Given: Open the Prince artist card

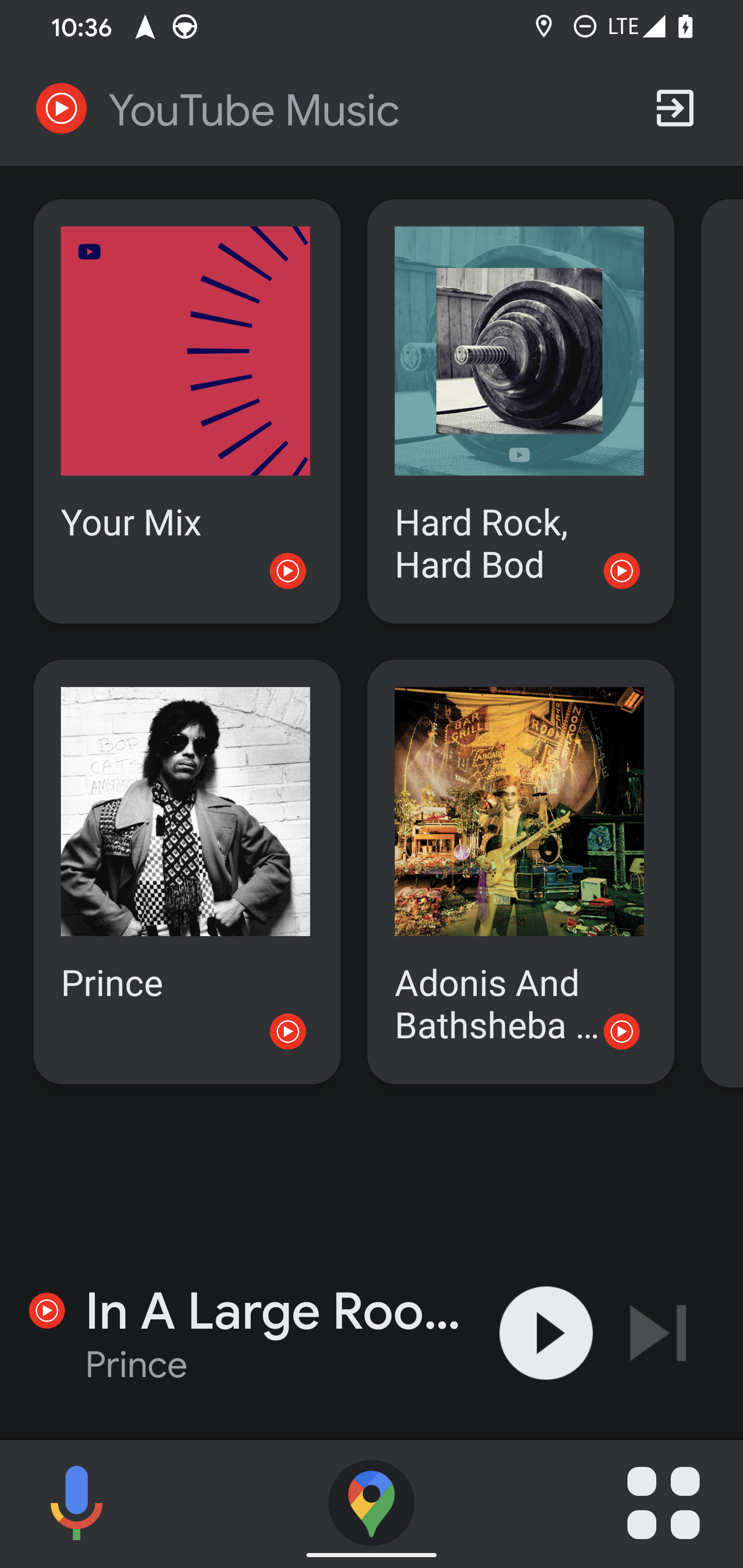Looking at the screenshot, I should tap(186, 871).
